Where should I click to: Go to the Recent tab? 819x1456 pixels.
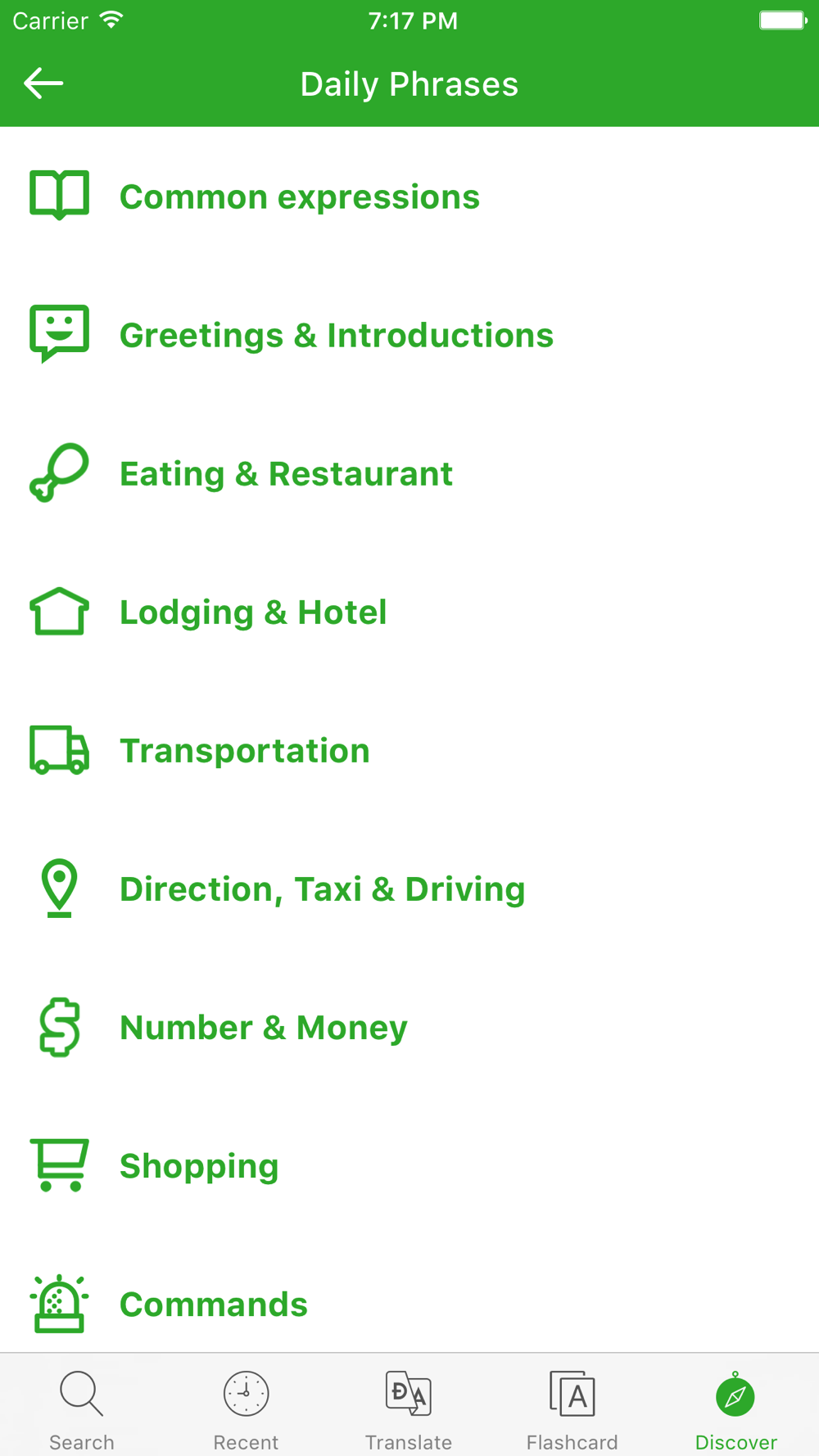click(246, 1409)
